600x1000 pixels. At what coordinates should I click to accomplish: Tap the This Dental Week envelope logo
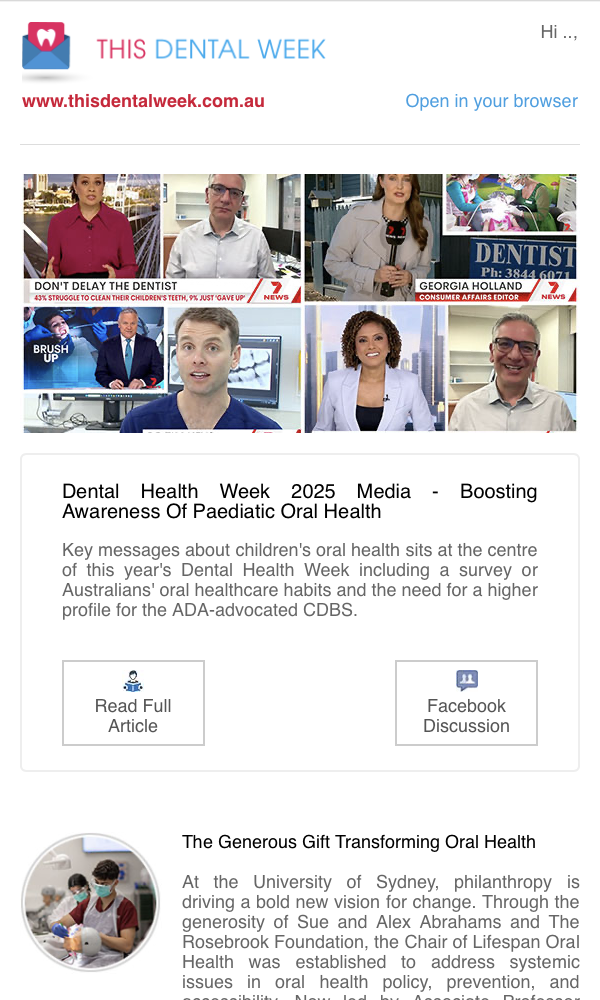click(x=46, y=46)
